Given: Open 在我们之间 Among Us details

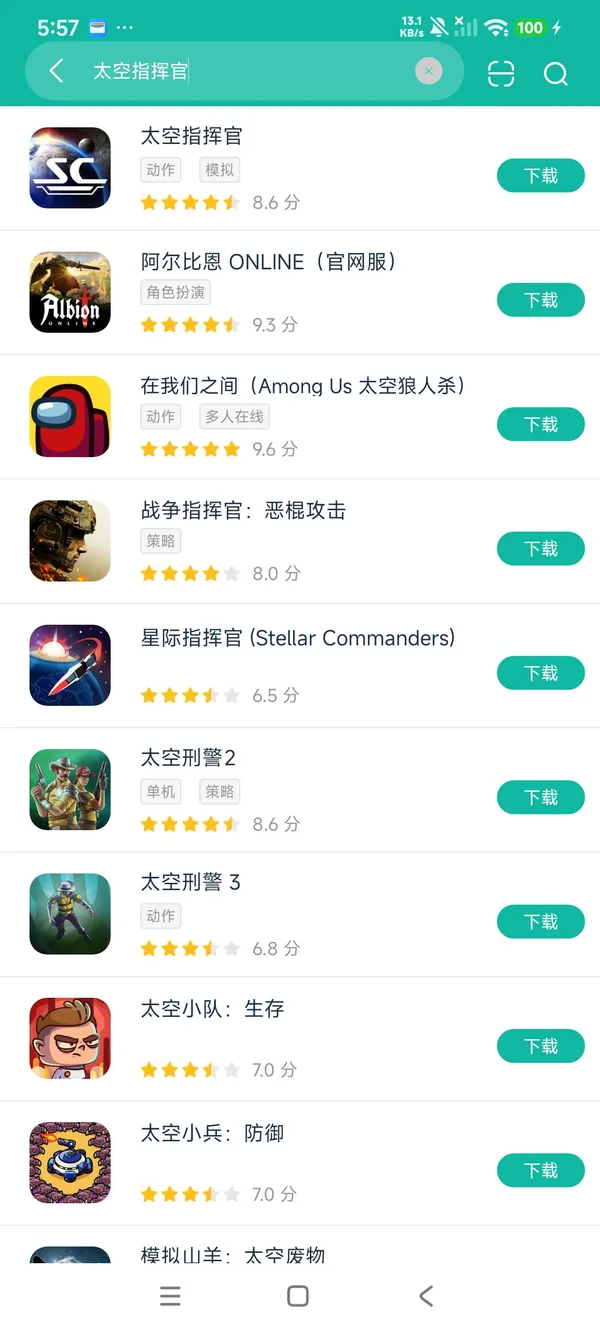Looking at the screenshot, I should [x=302, y=386].
